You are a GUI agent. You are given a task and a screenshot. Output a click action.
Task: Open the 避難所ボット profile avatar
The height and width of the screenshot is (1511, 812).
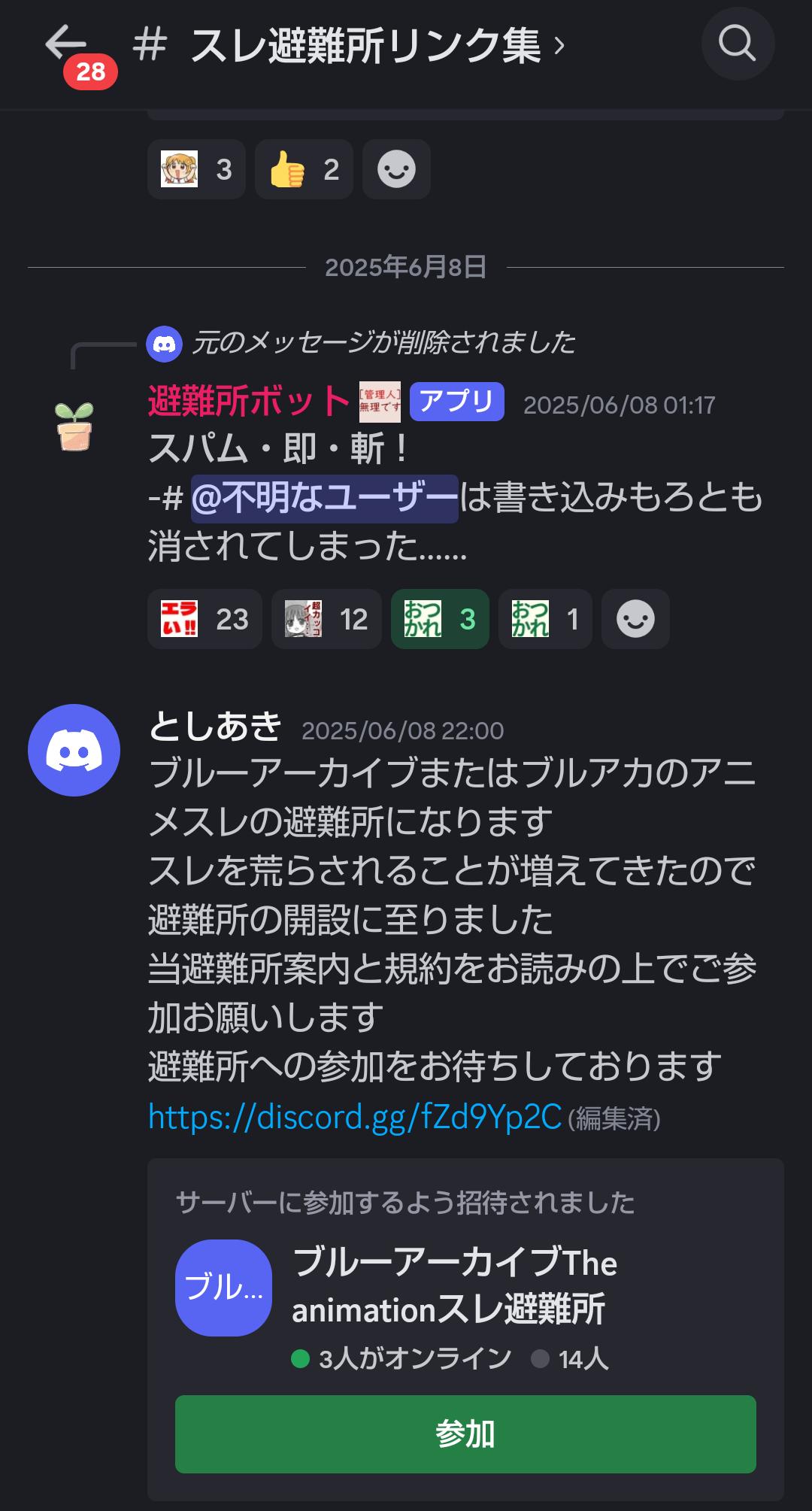(74, 426)
